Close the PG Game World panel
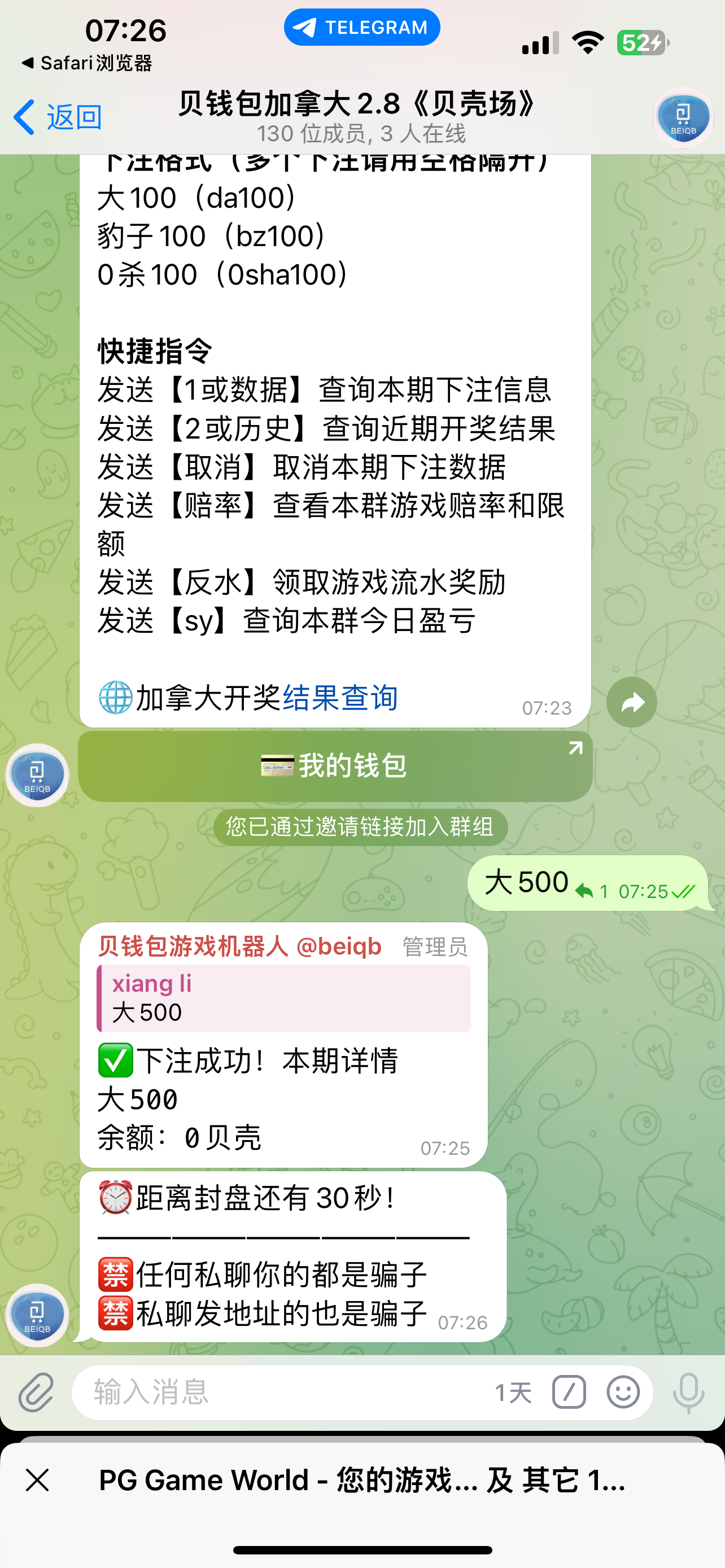The image size is (725, 1568). click(38, 1480)
